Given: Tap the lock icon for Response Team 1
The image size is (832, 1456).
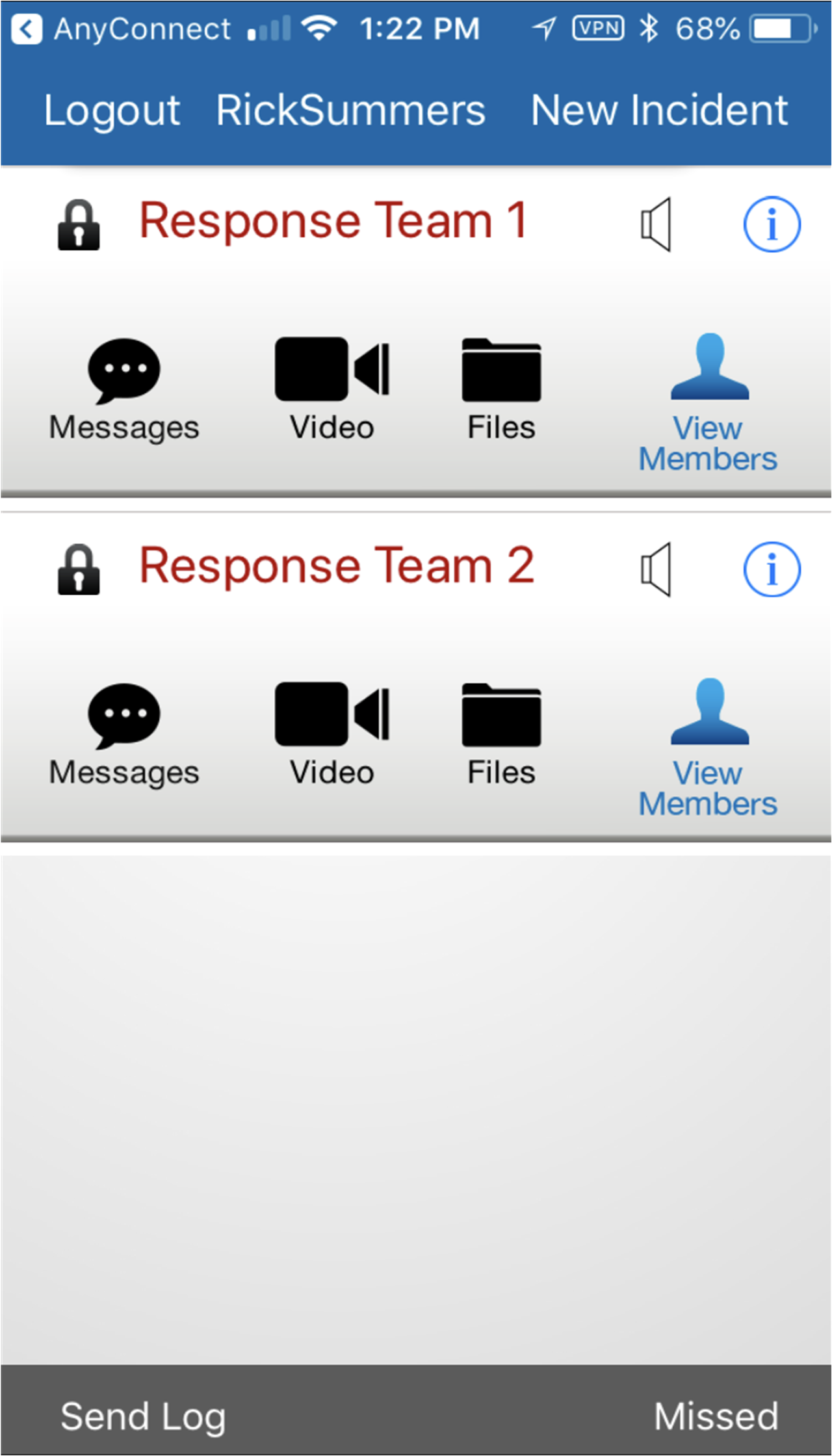Looking at the screenshot, I should [x=79, y=225].
